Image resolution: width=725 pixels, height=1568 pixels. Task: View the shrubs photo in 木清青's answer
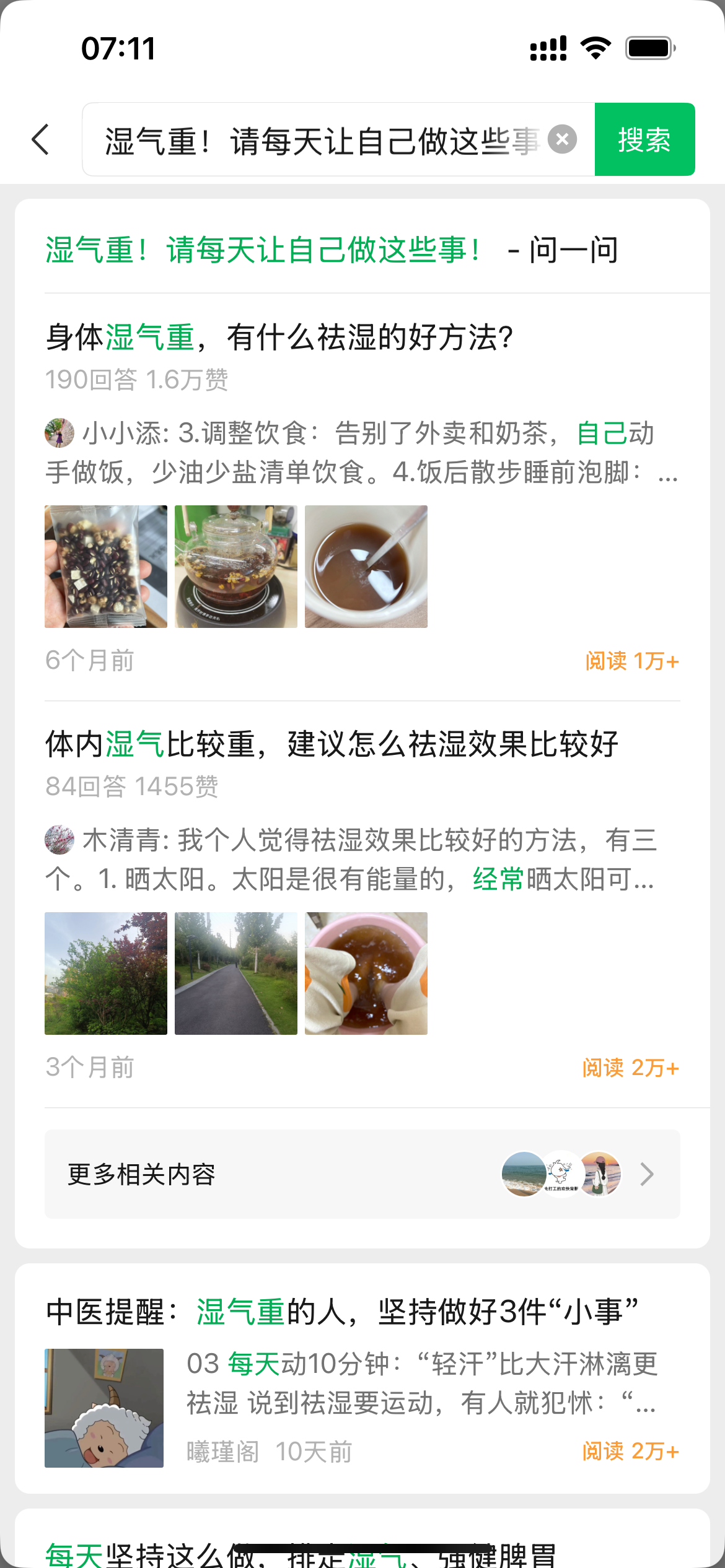[106, 973]
